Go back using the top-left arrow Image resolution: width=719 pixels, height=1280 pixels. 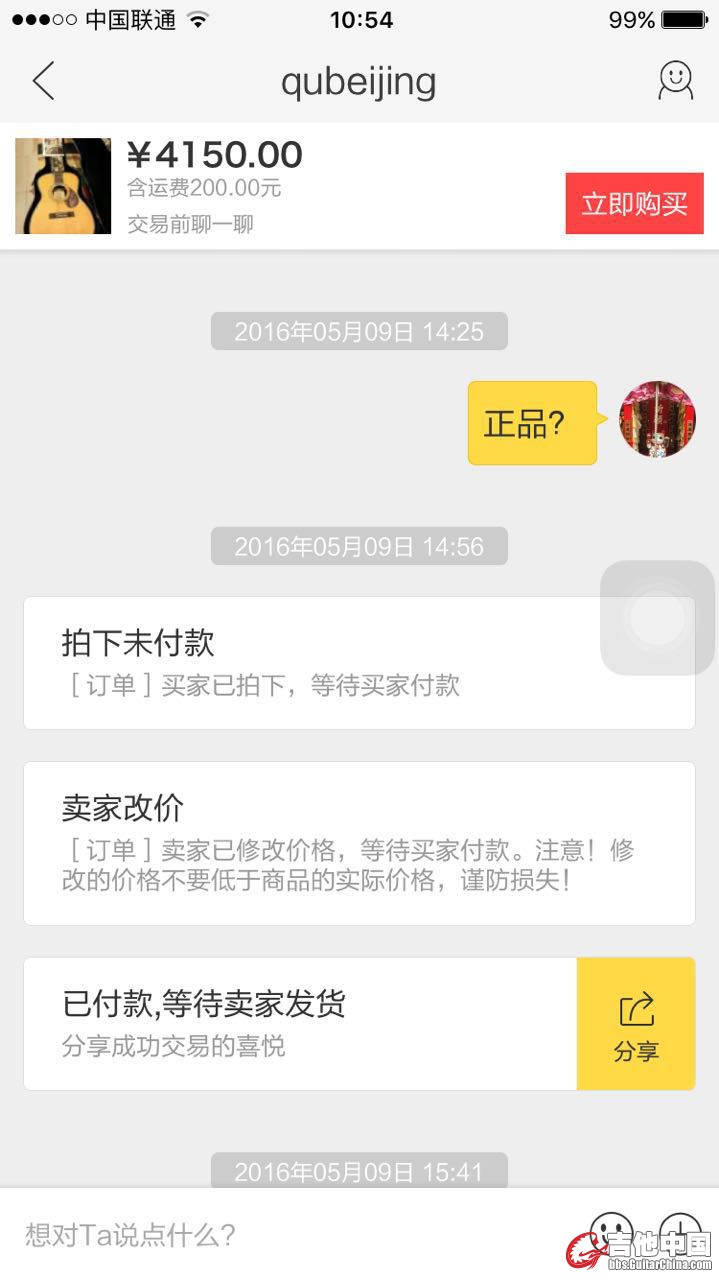tap(43, 81)
